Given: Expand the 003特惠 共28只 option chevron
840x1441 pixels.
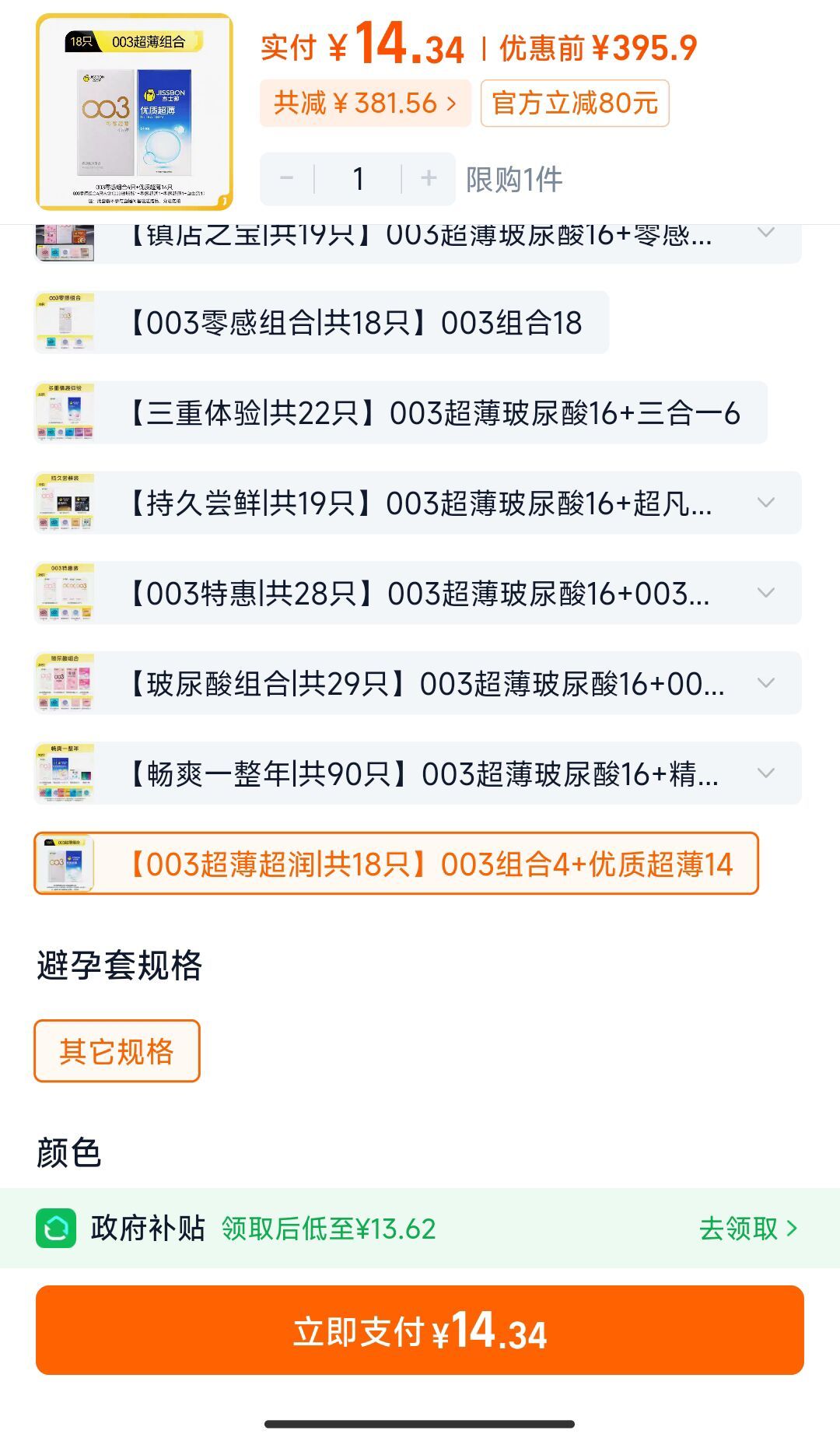Looking at the screenshot, I should (x=766, y=593).
